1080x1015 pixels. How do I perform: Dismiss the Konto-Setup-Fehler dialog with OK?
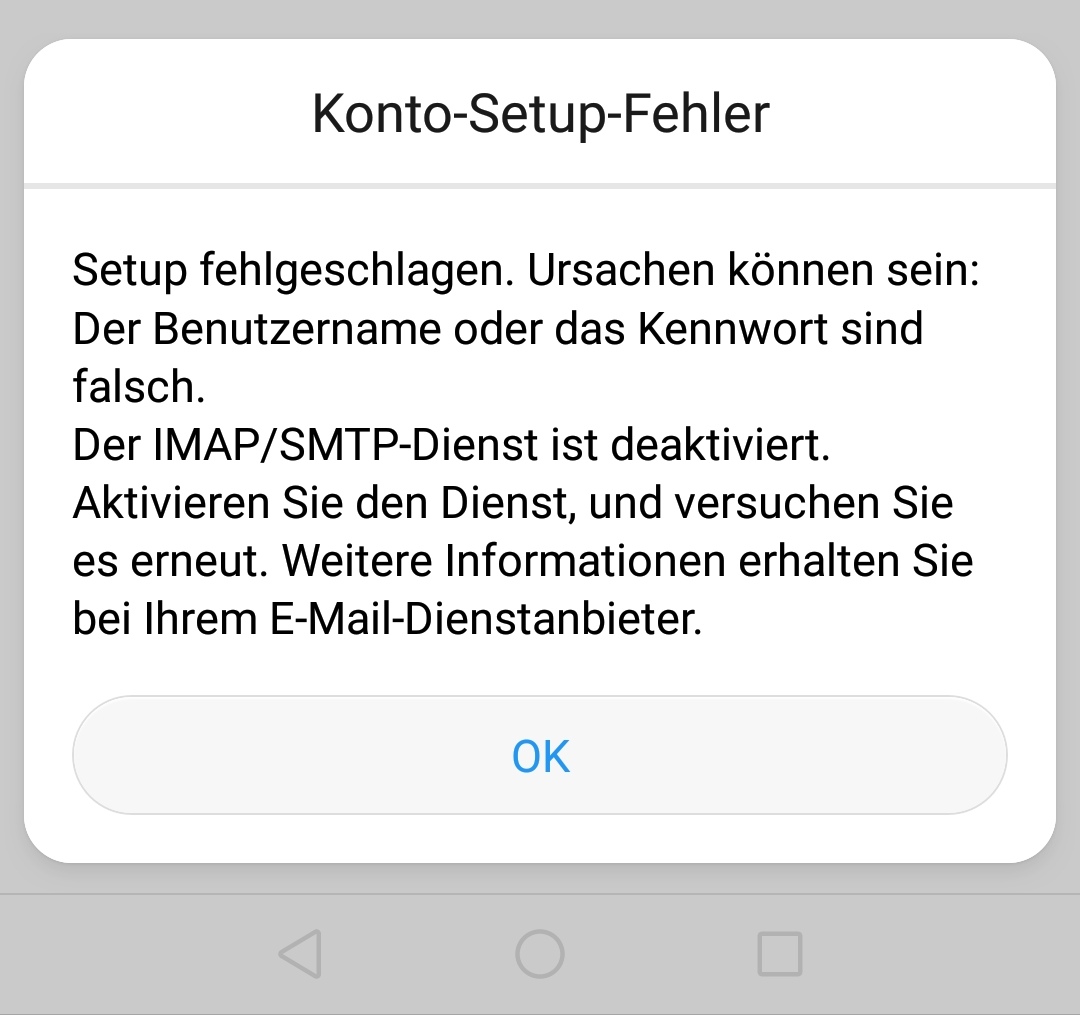(x=540, y=755)
